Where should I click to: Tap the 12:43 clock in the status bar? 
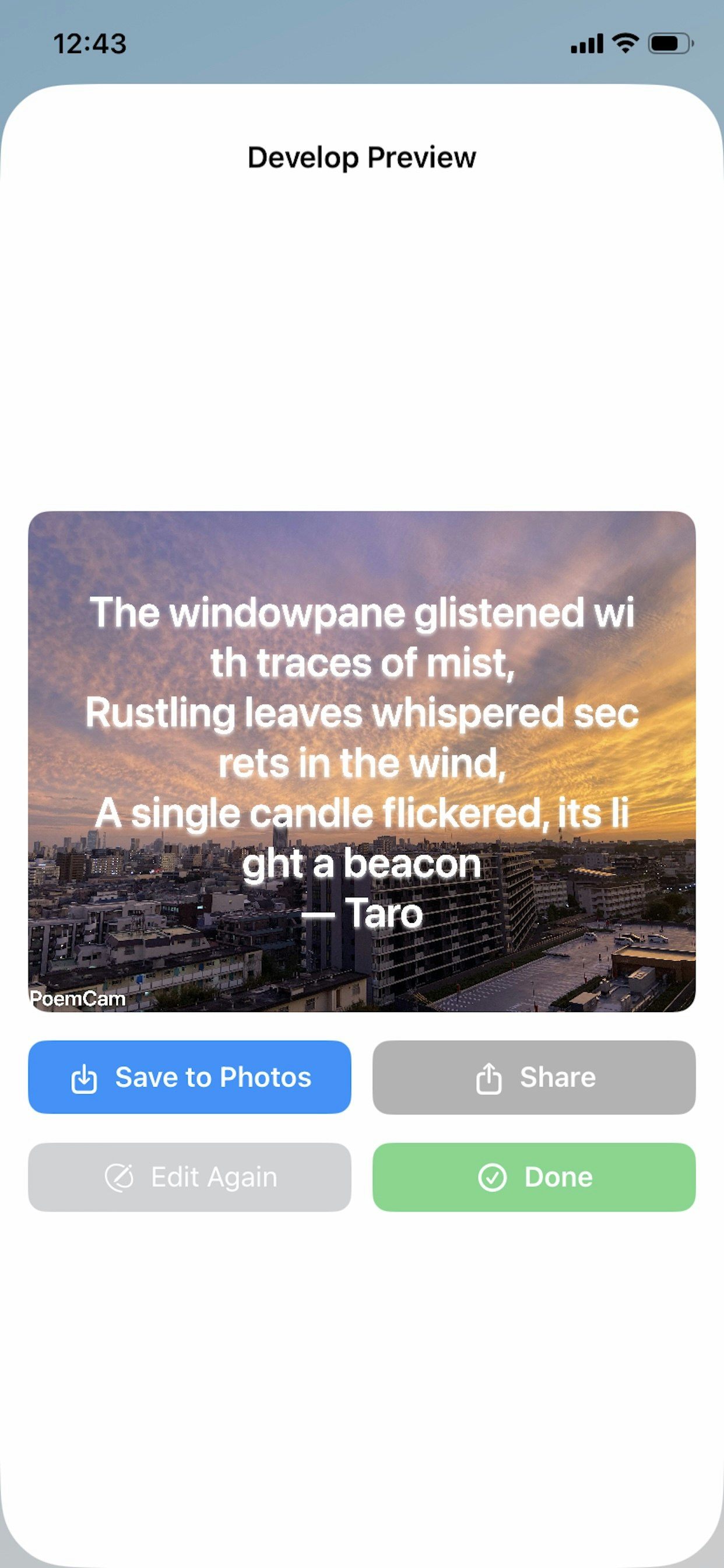click(x=89, y=43)
